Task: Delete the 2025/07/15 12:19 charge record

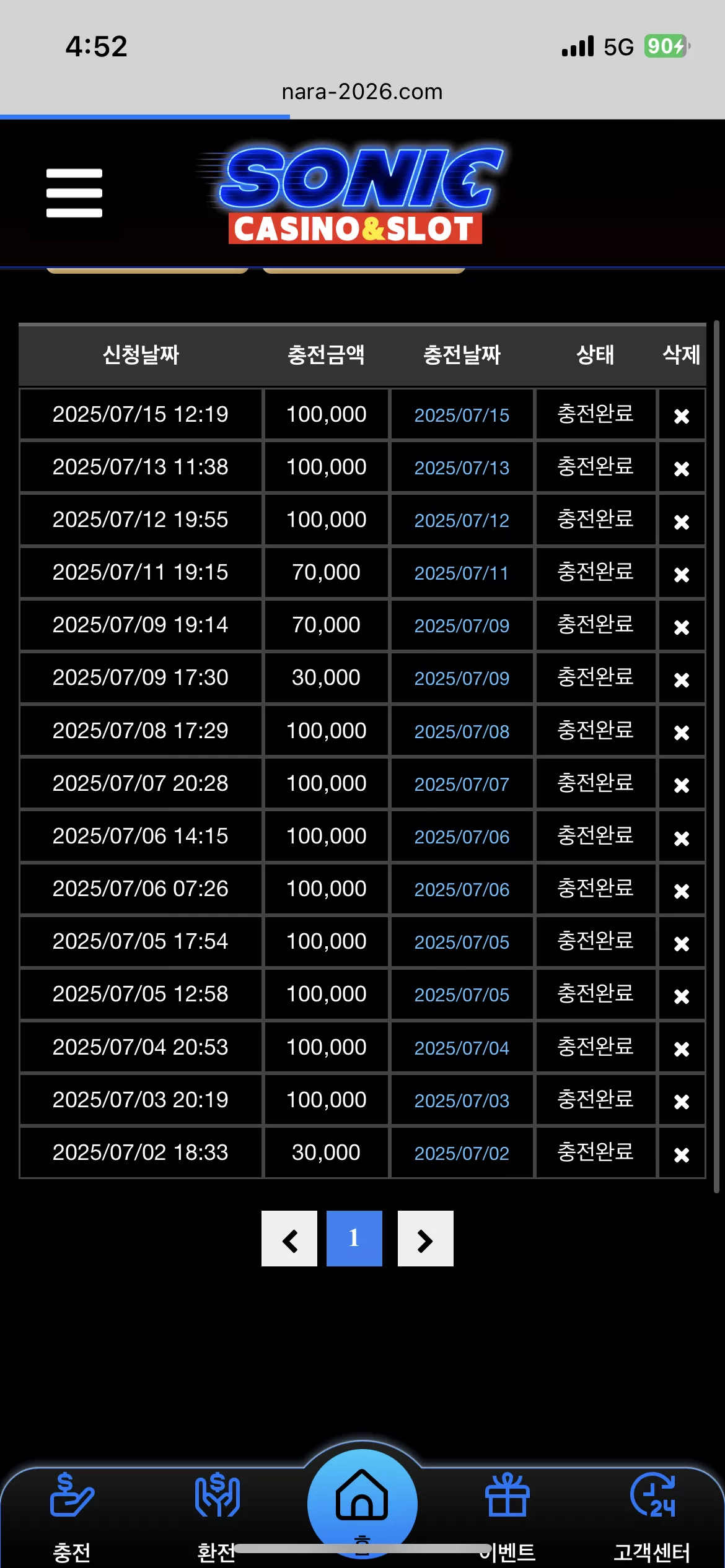Action: pos(682,416)
